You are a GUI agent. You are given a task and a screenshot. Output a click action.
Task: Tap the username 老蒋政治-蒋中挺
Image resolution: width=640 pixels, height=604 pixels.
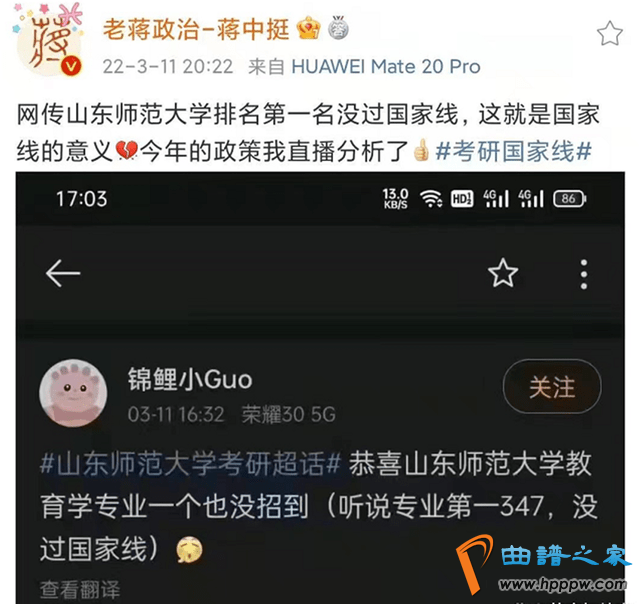point(196,30)
